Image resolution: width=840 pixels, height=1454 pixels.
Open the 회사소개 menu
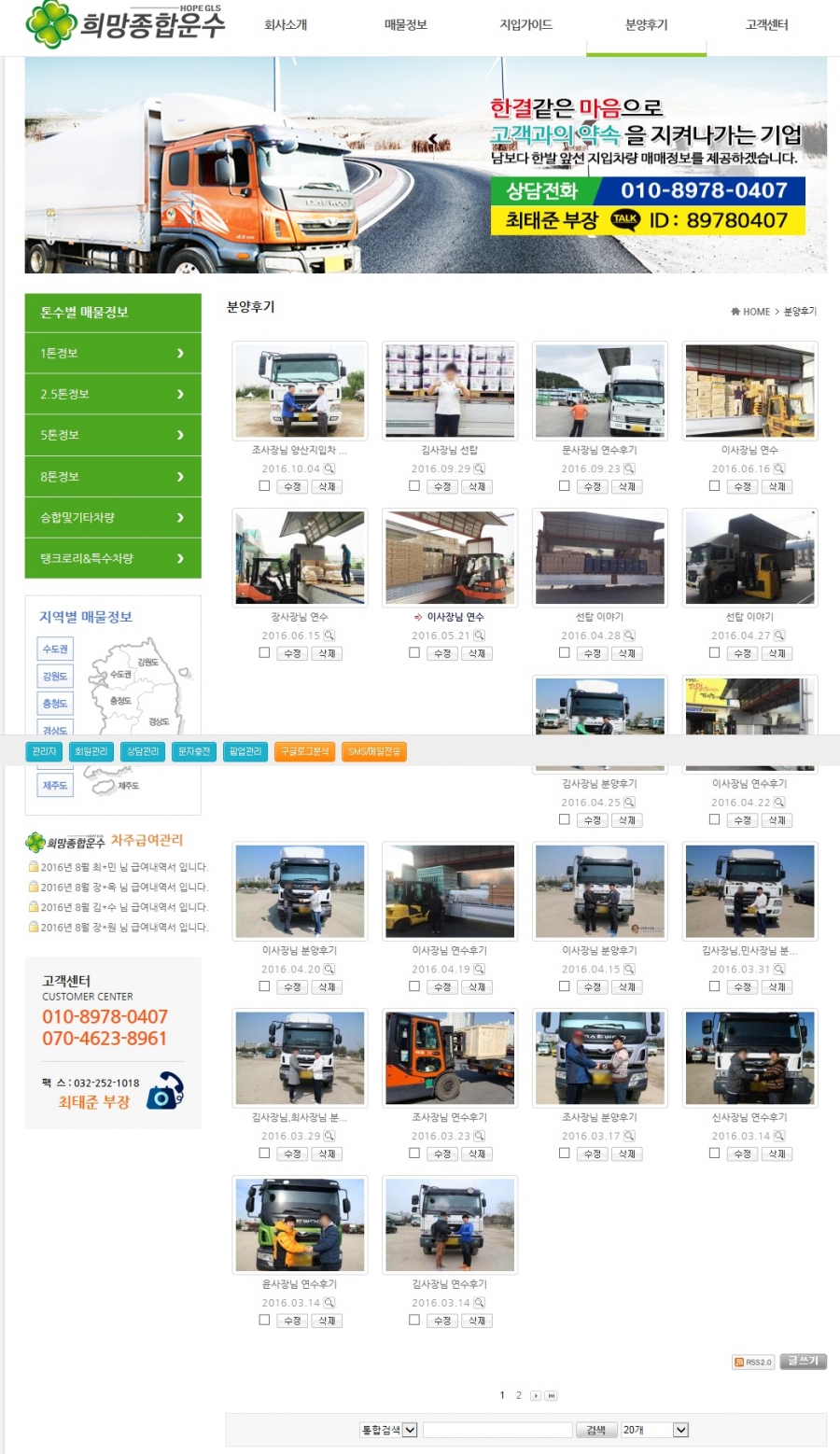pyautogui.click(x=286, y=25)
